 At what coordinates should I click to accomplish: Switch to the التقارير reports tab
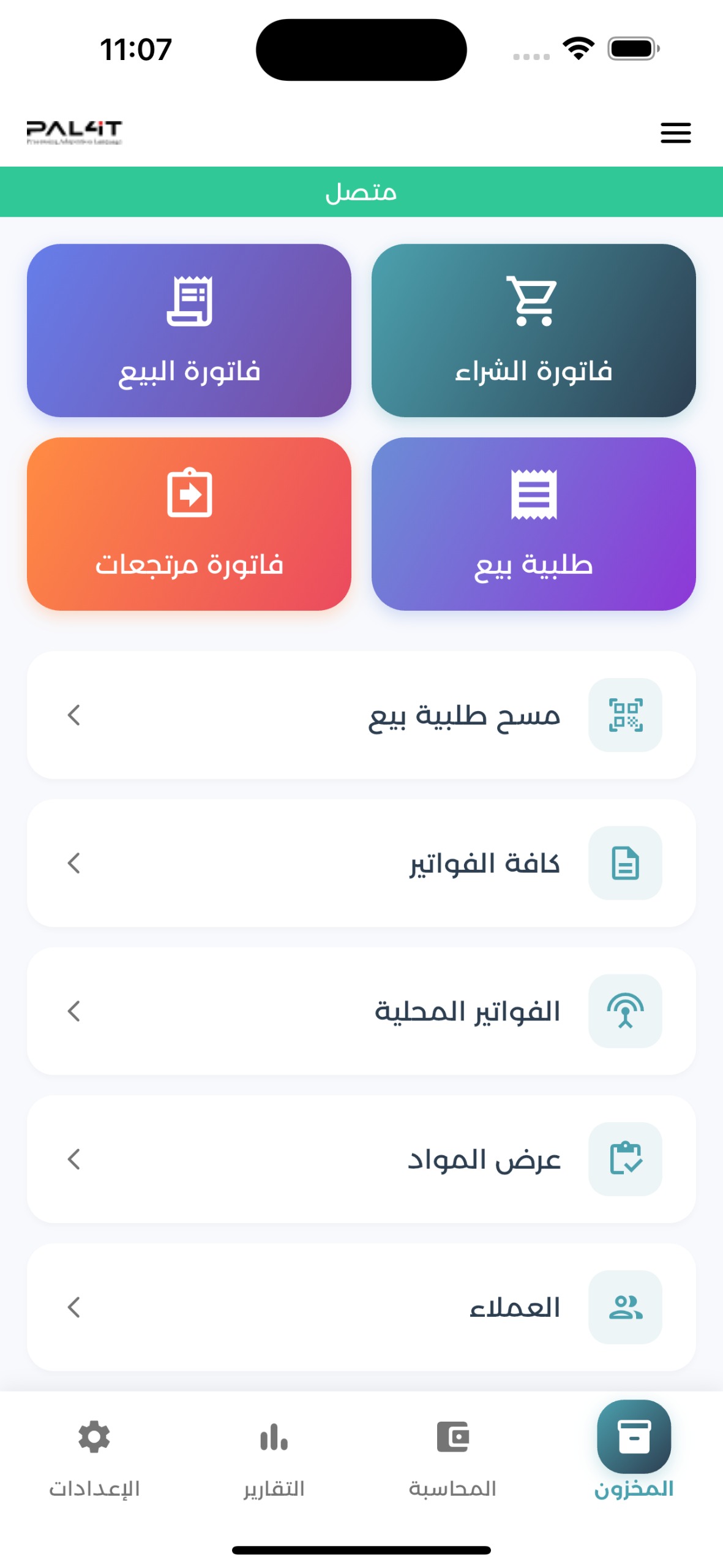click(274, 1456)
